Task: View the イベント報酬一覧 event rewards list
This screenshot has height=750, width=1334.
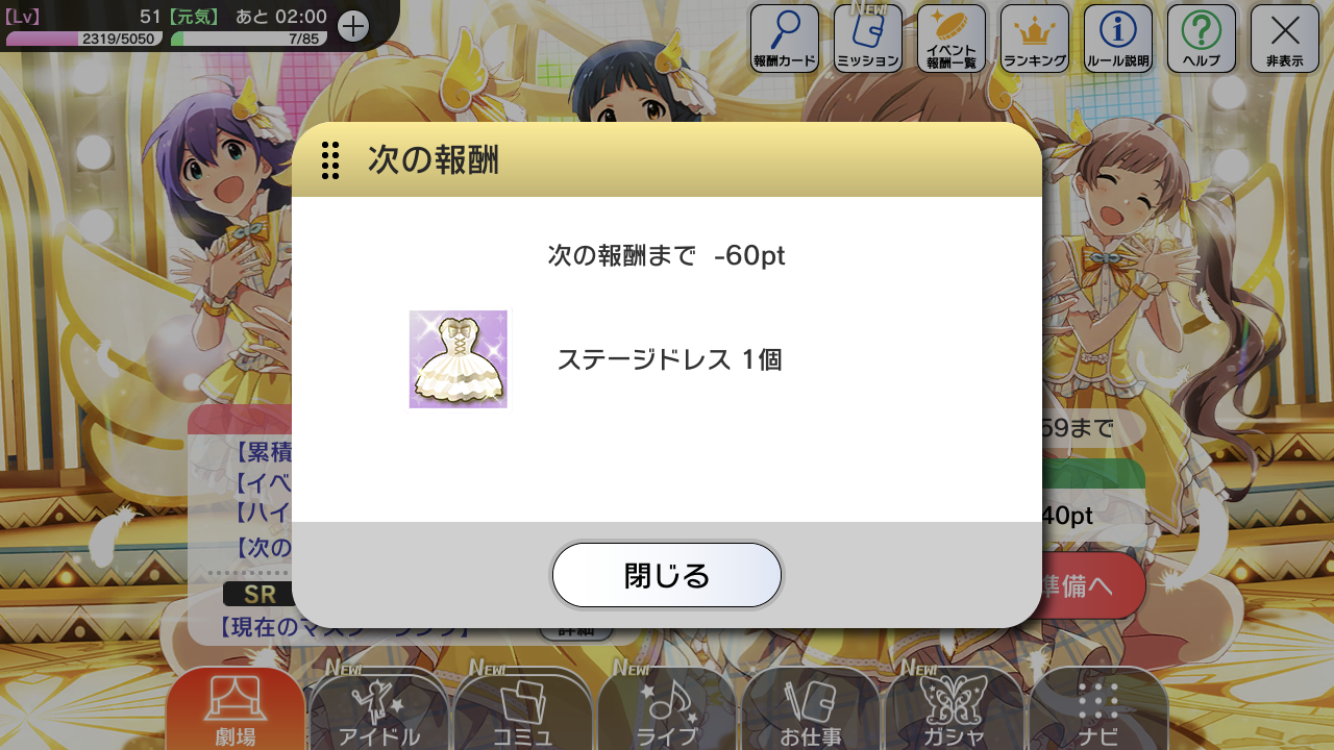Action: point(951,38)
